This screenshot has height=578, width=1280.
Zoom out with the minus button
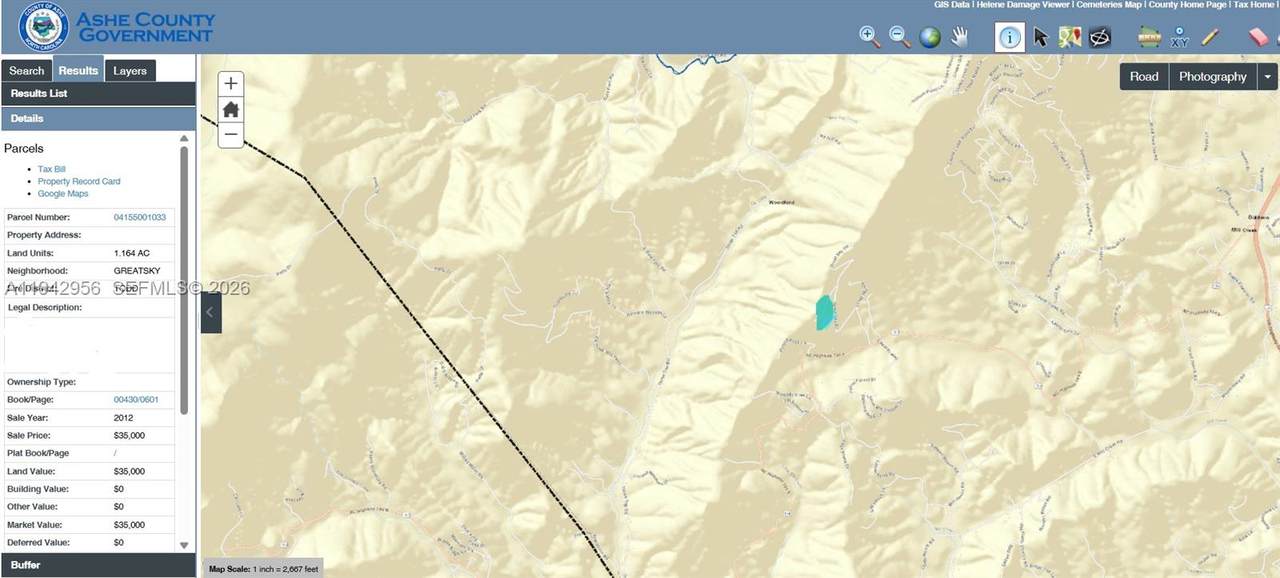tap(231, 134)
